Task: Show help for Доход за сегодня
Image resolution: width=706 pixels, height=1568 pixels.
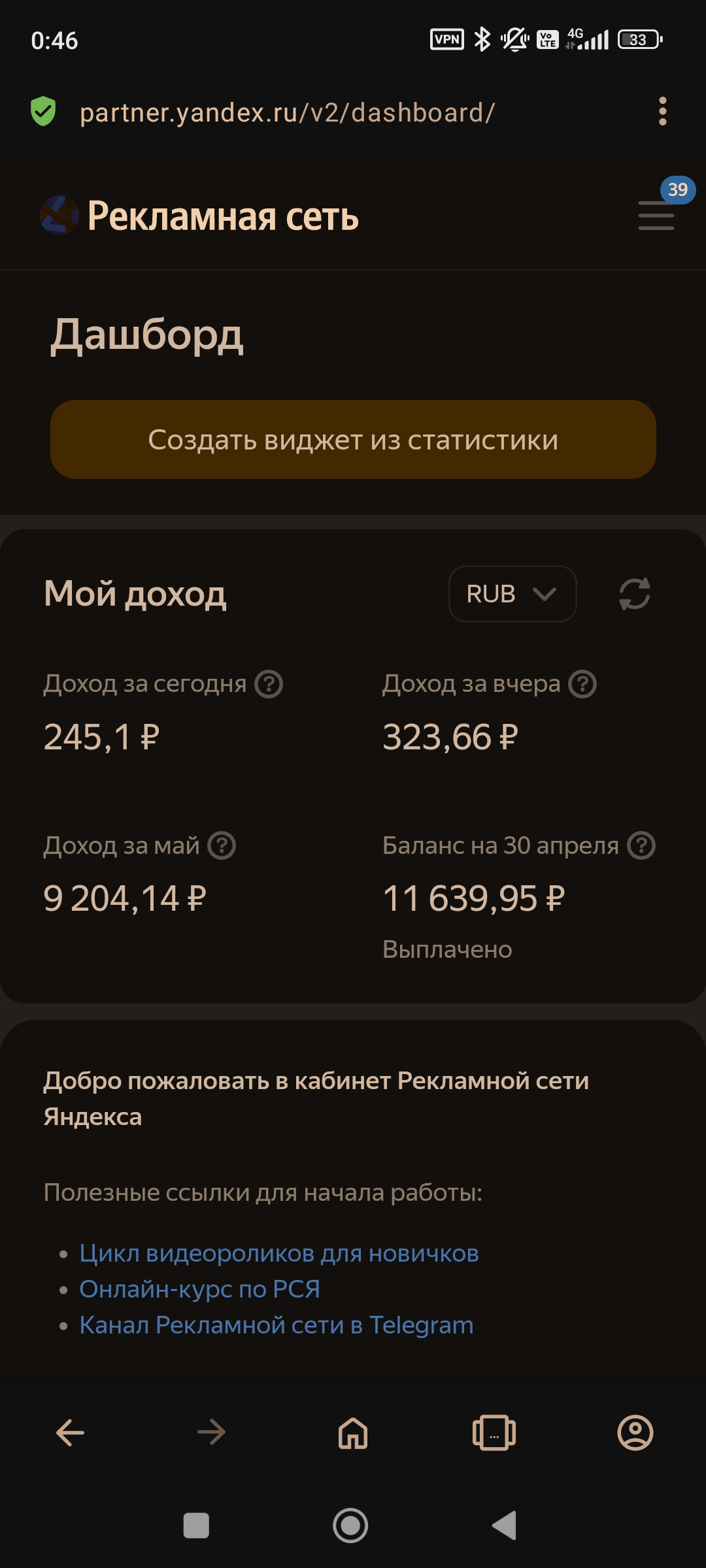Action: tap(269, 684)
